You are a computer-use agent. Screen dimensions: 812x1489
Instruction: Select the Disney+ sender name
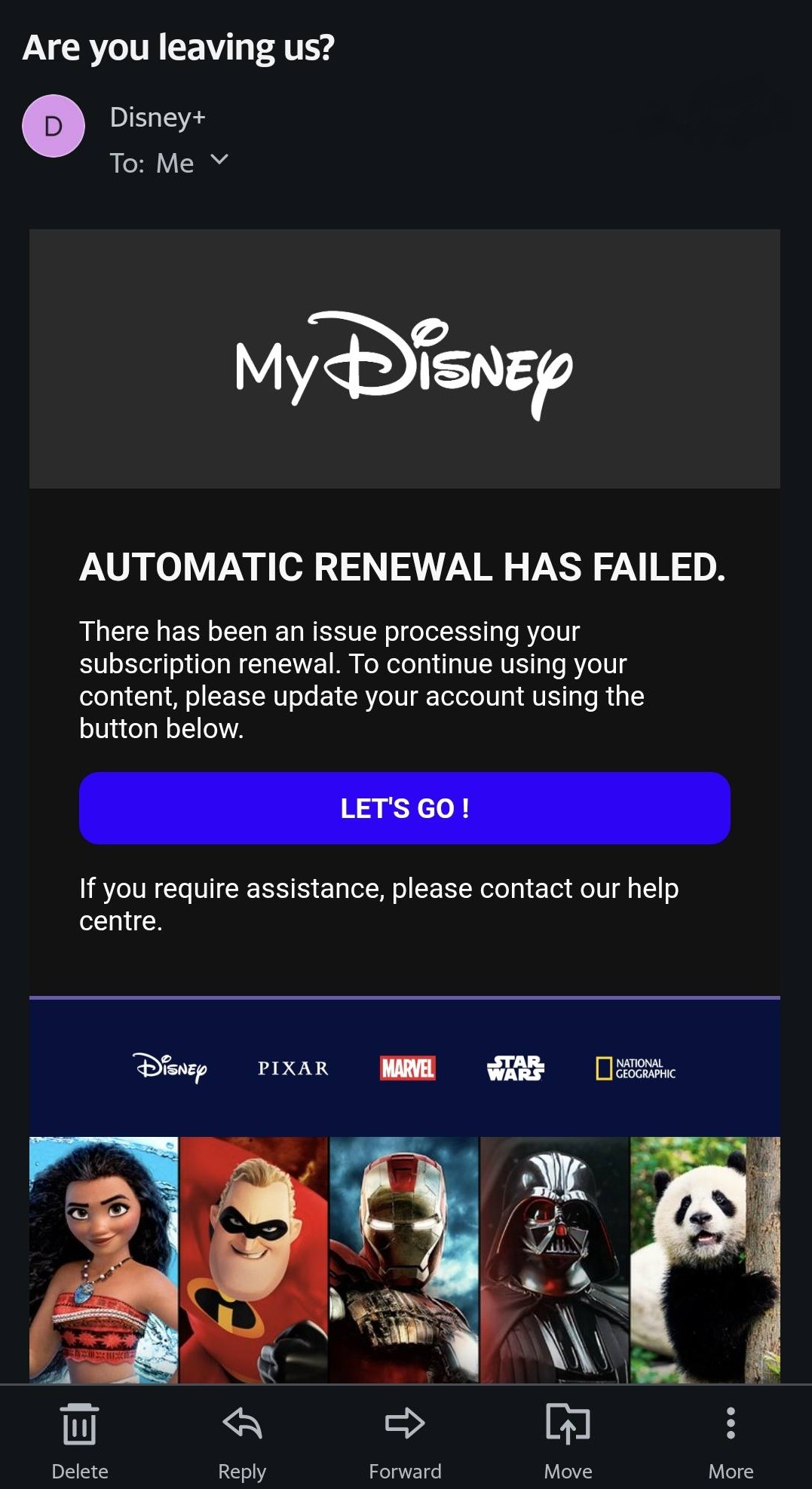158,117
